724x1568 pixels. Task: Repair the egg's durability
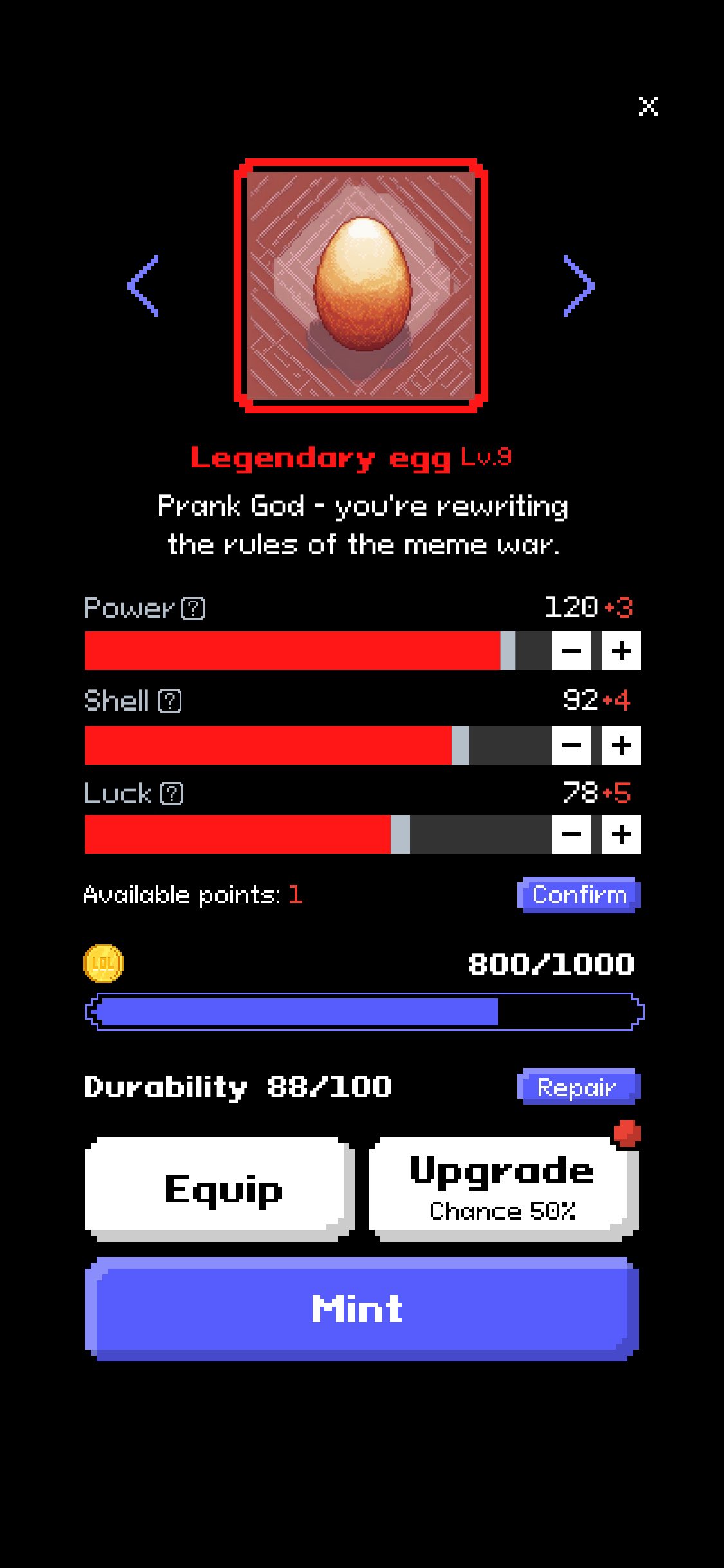point(579,1087)
